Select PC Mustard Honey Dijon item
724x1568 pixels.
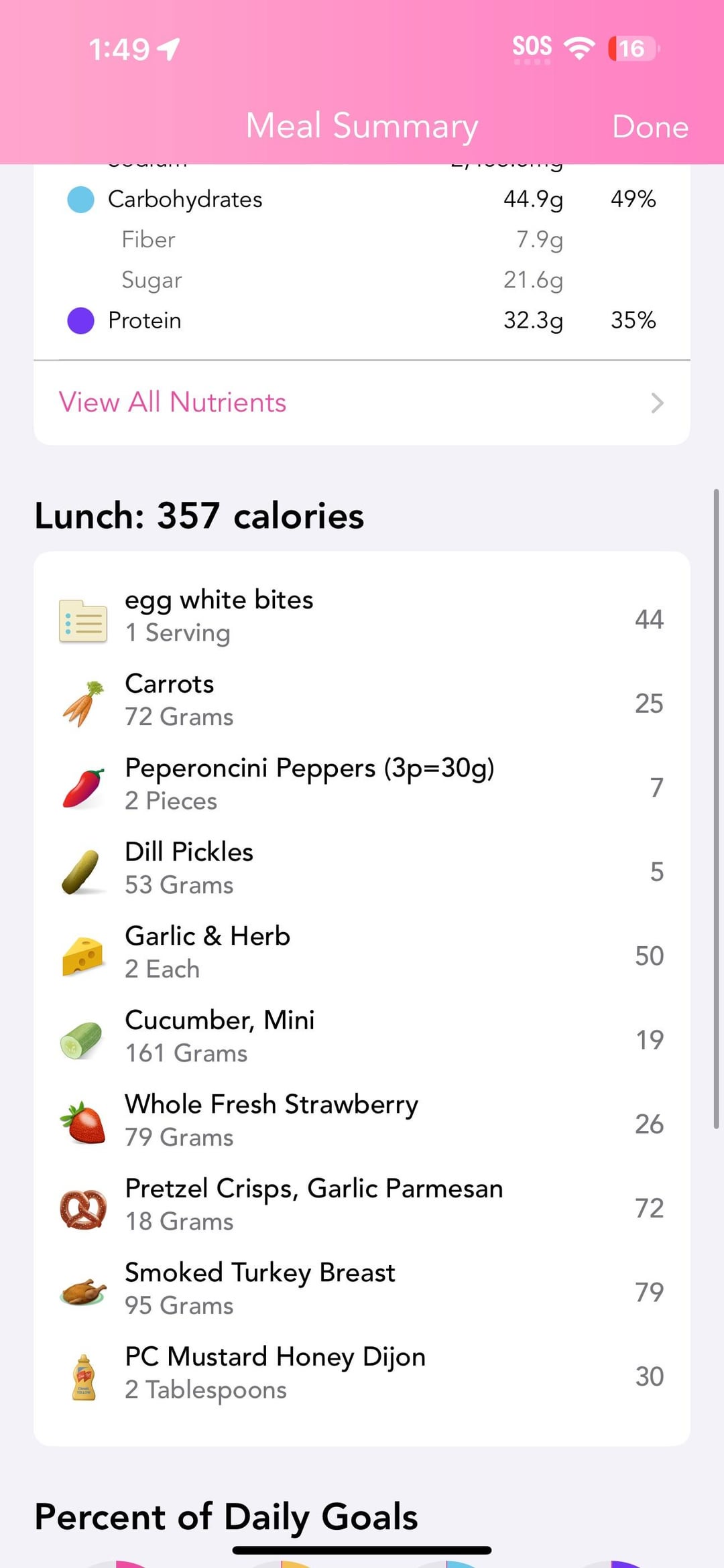click(x=361, y=1373)
